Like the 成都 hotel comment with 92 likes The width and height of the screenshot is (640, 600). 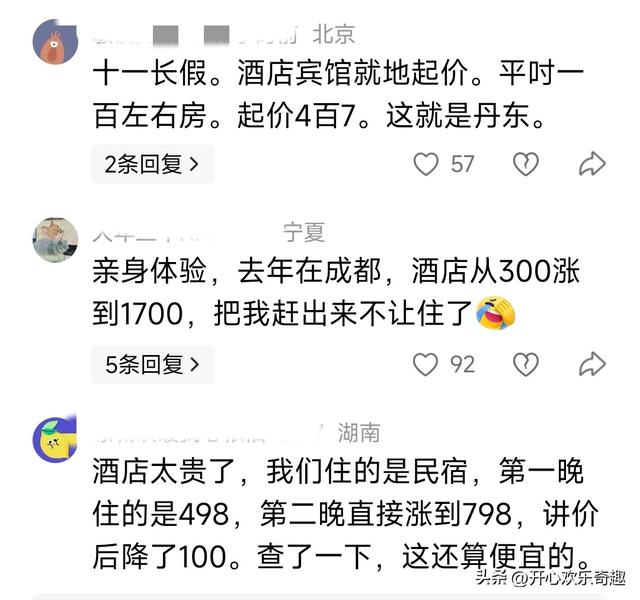click(x=427, y=365)
